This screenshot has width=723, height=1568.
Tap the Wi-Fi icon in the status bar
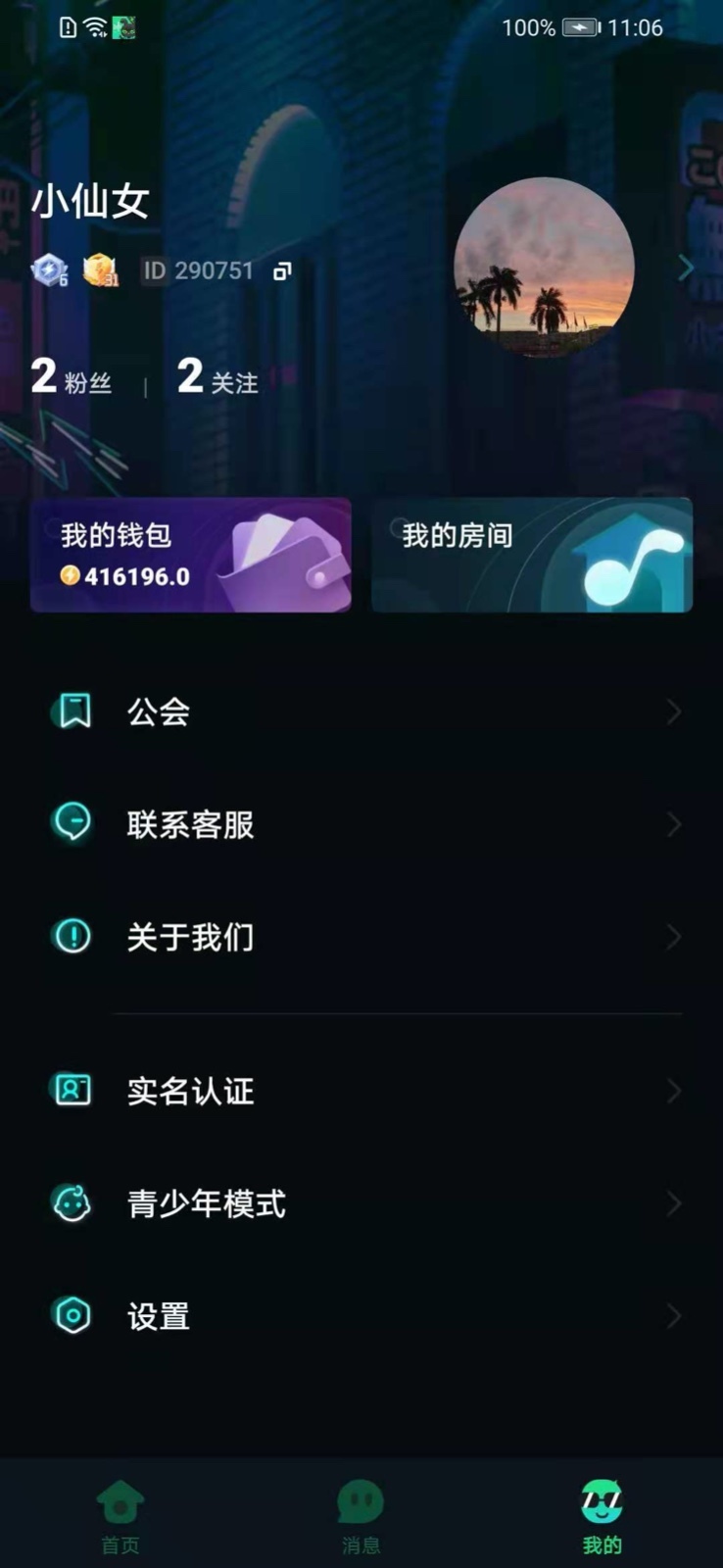(93, 27)
